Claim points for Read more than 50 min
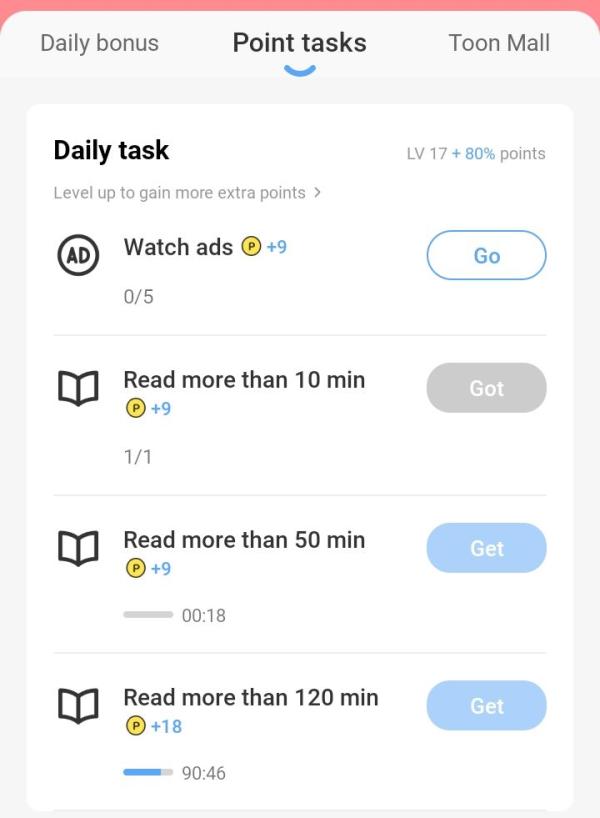The image size is (600, 818). 486,548
